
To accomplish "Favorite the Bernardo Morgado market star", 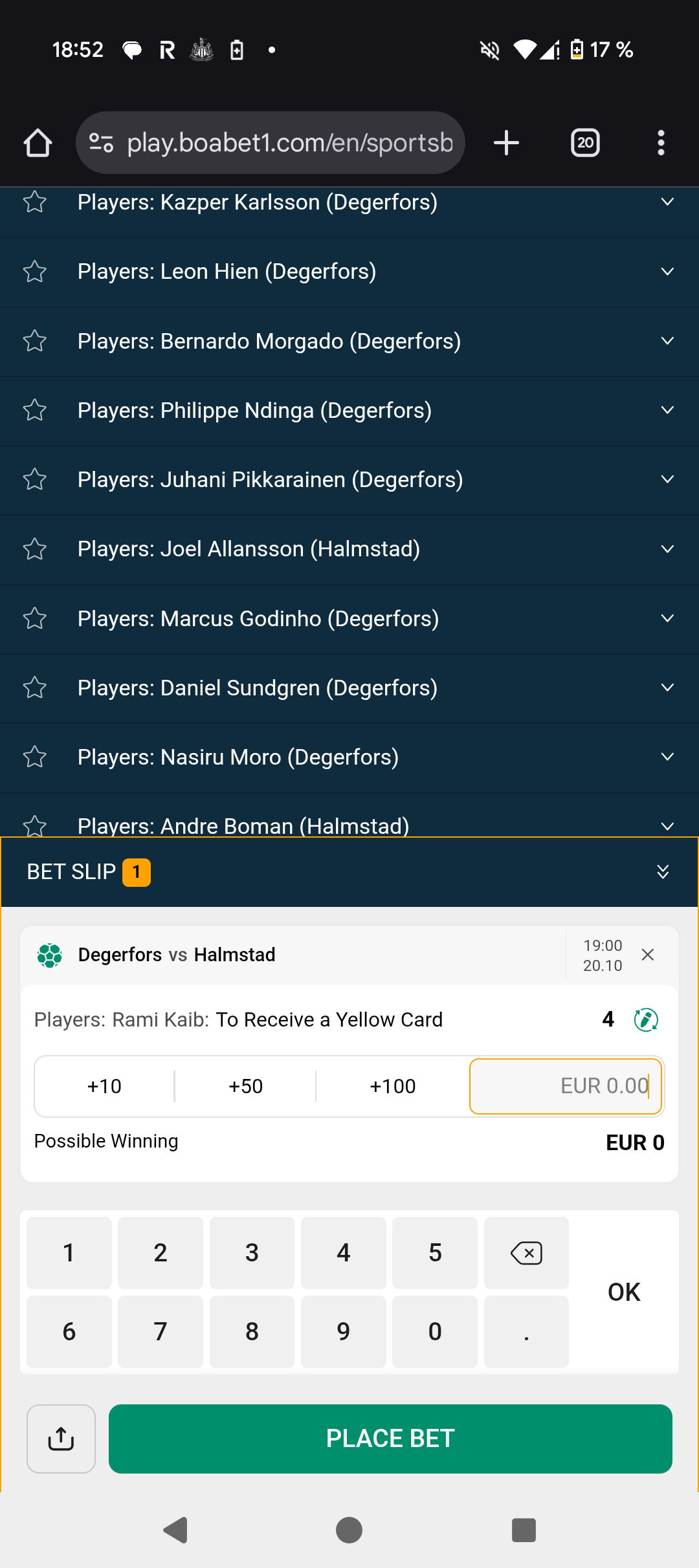I will click(x=35, y=341).
